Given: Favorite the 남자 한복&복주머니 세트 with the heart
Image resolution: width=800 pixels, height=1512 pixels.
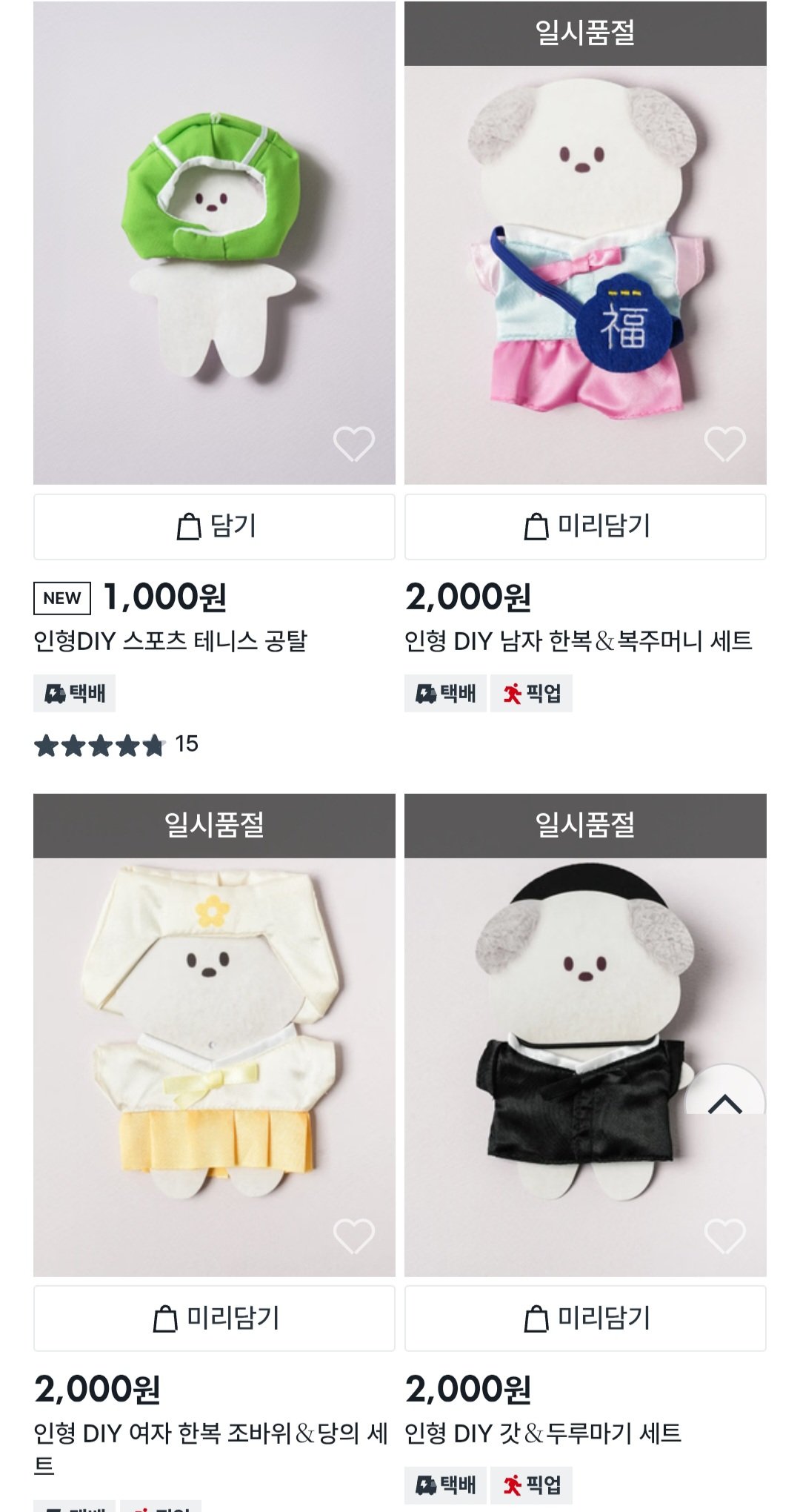Looking at the screenshot, I should tap(724, 444).
